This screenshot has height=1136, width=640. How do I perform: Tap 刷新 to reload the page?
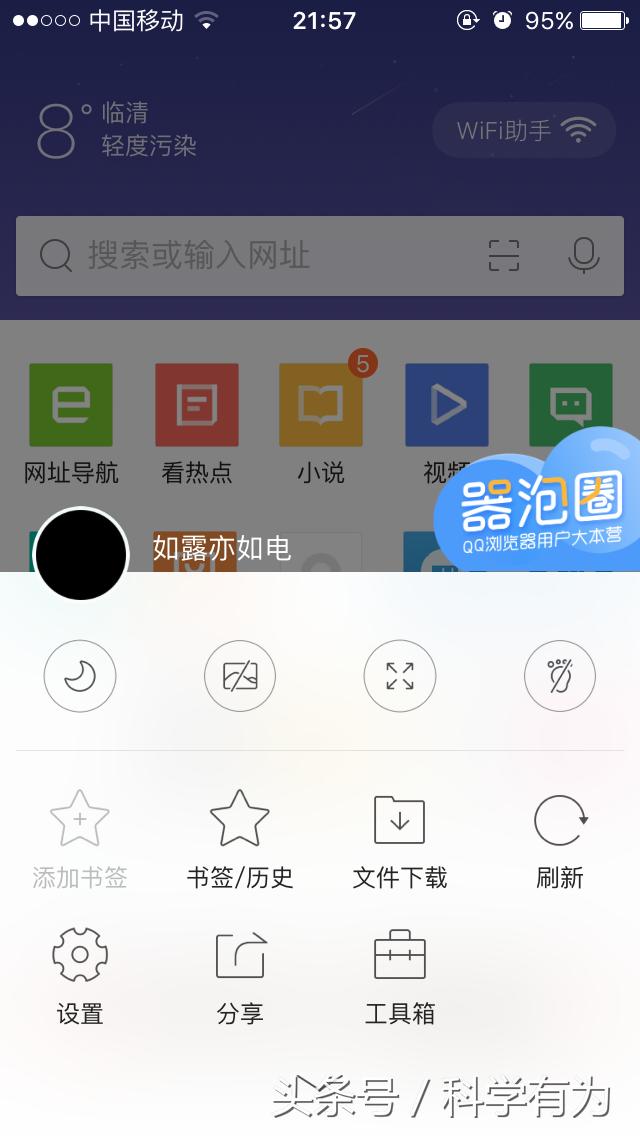[560, 840]
